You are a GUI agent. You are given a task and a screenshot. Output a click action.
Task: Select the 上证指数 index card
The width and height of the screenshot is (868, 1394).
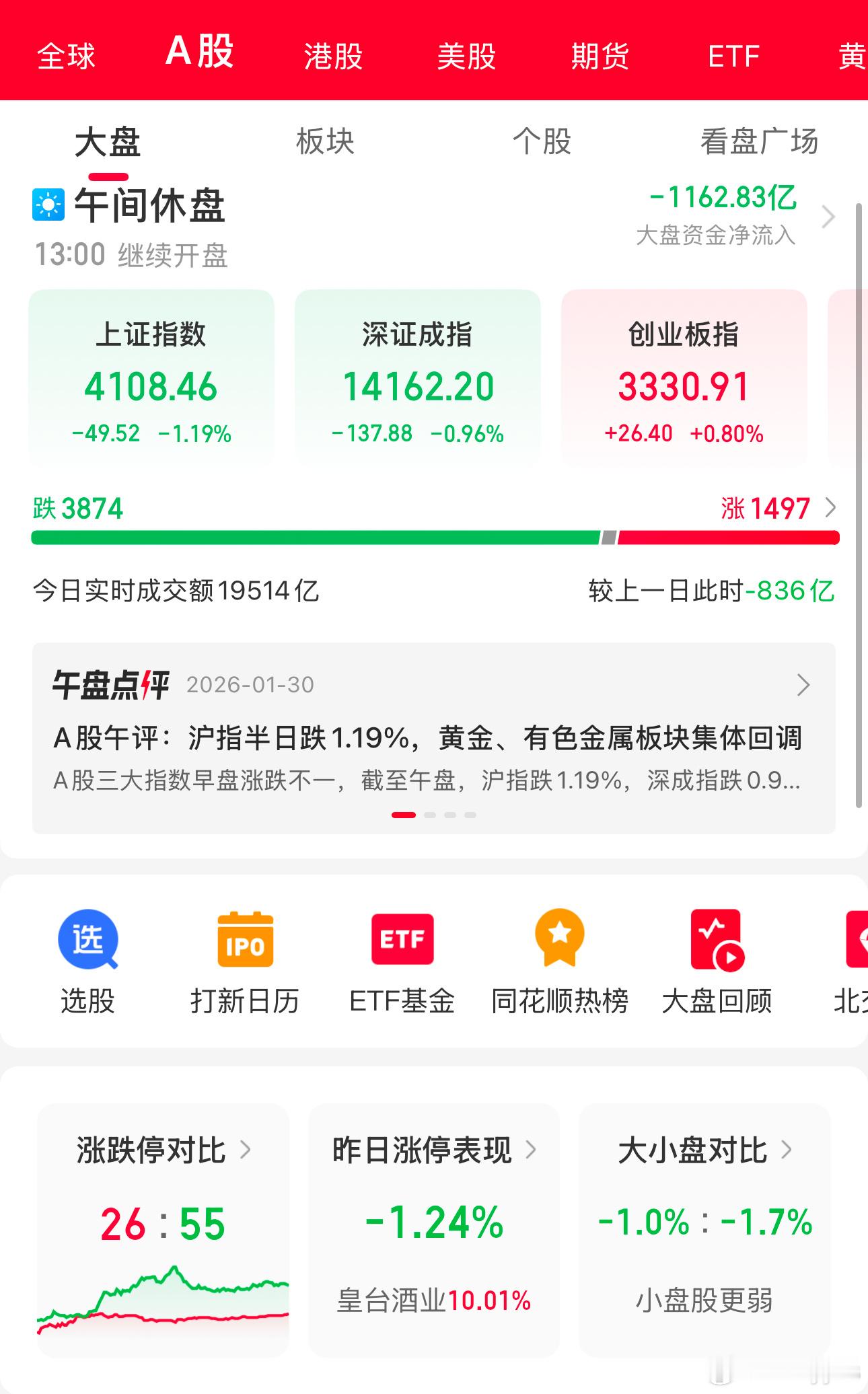coord(151,380)
